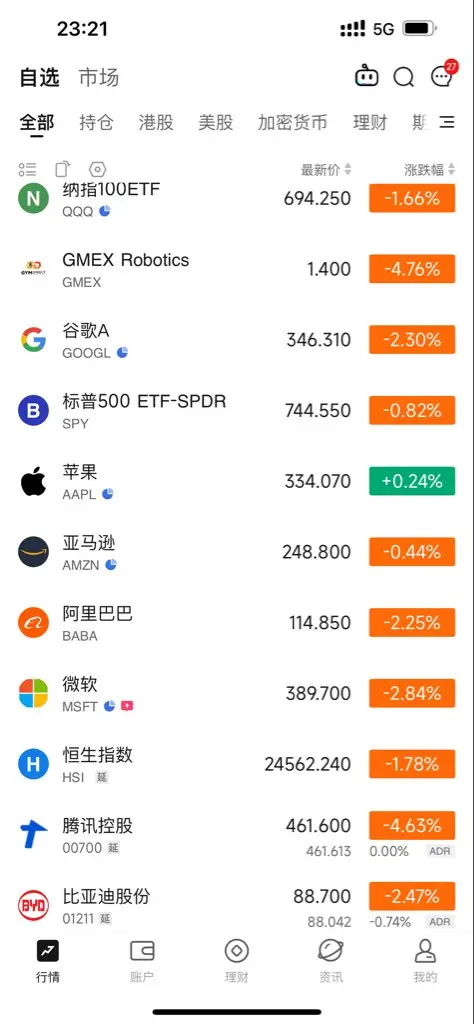The height and width of the screenshot is (1024, 474).
Task: Select the 美股 filter tab
Action: [x=215, y=122]
